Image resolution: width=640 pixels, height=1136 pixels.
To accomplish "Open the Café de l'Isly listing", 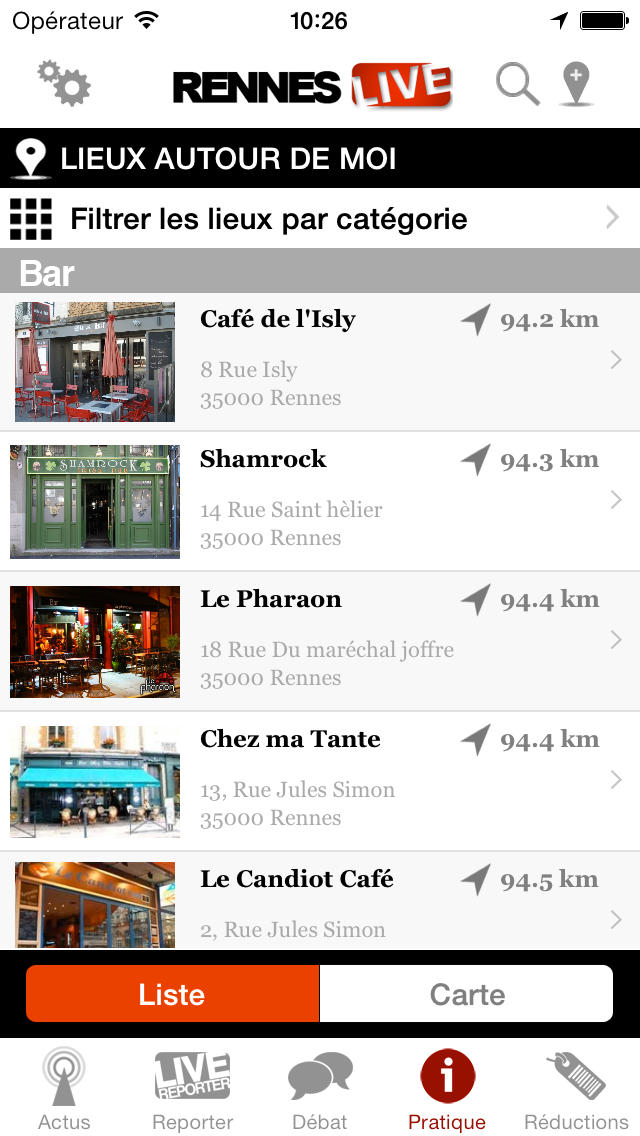I will pyautogui.click(x=320, y=360).
